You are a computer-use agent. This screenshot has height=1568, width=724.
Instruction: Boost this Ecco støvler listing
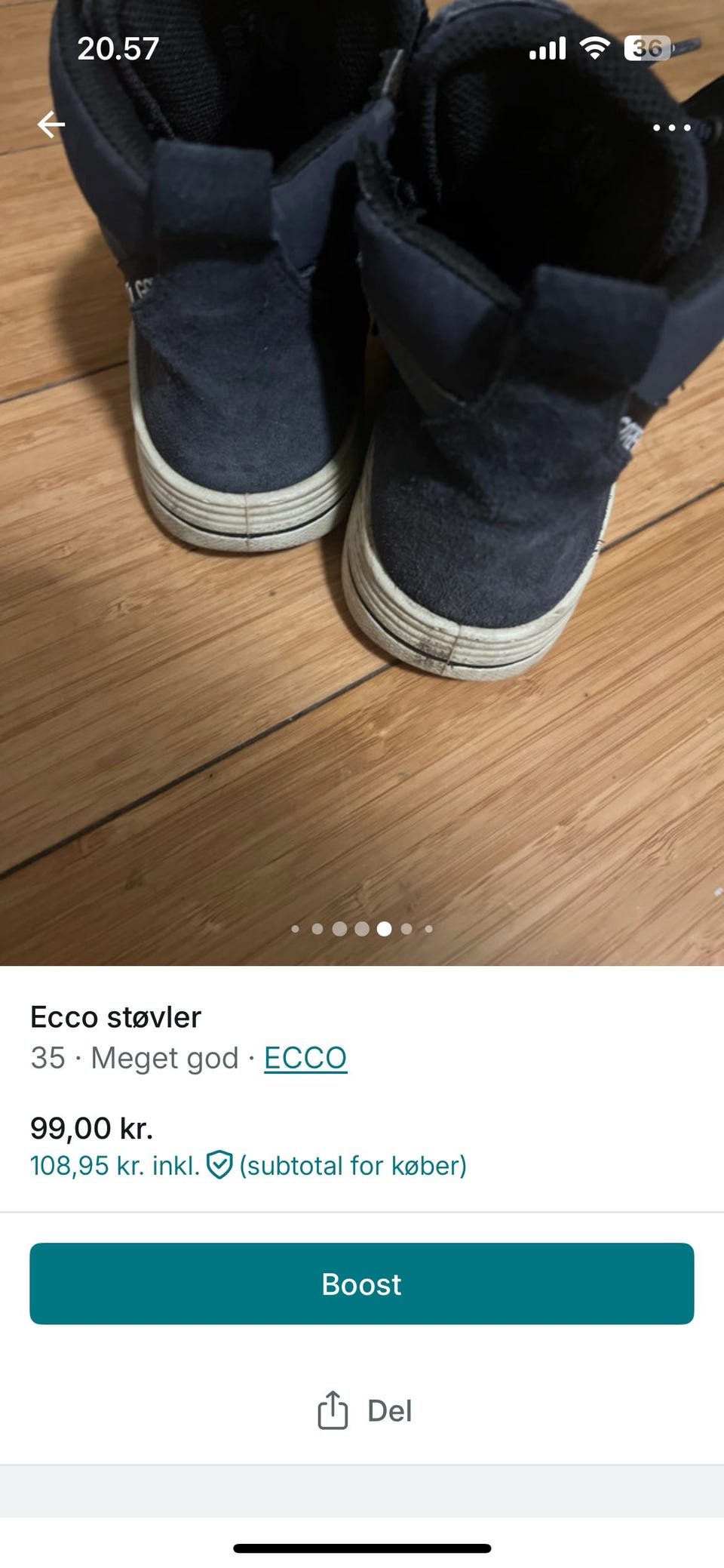pos(362,1284)
